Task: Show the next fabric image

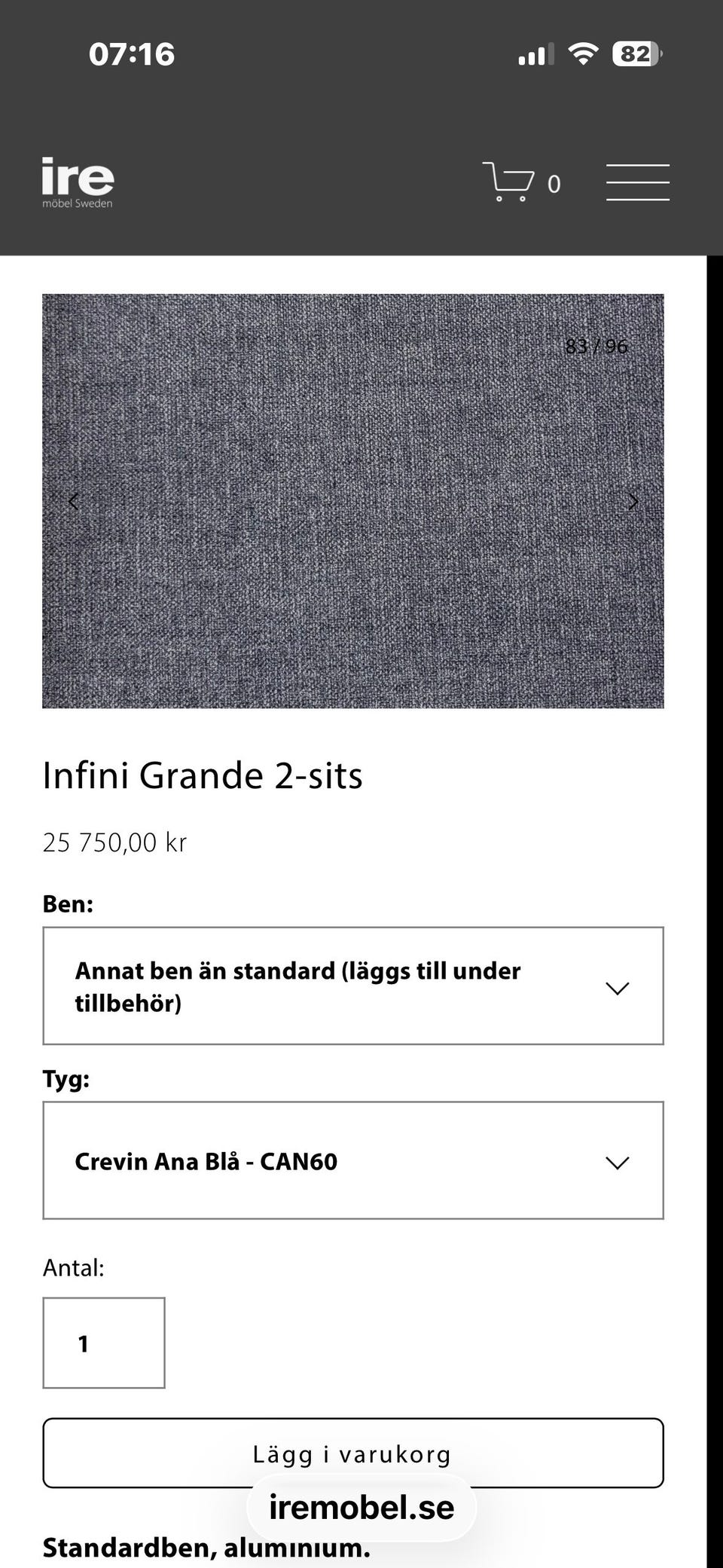Action: pyautogui.click(x=633, y=501)
